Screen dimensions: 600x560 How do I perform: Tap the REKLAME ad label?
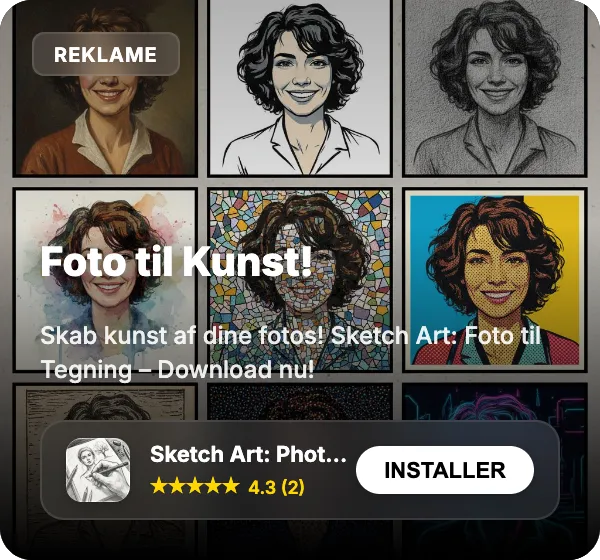click(105, 54)
